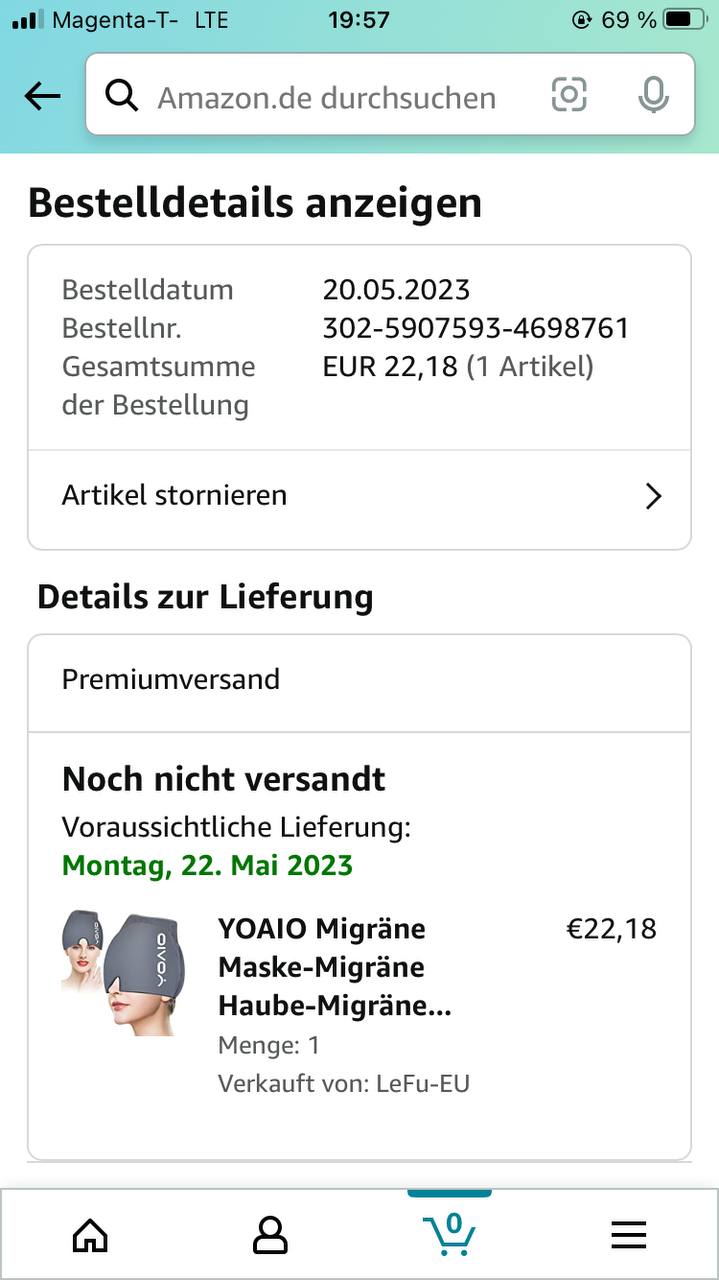This screenshot has height=1280, width=719.
Task: Tap the Amazon.de search field
Action: pyautogui.click(x=326, y=97)
